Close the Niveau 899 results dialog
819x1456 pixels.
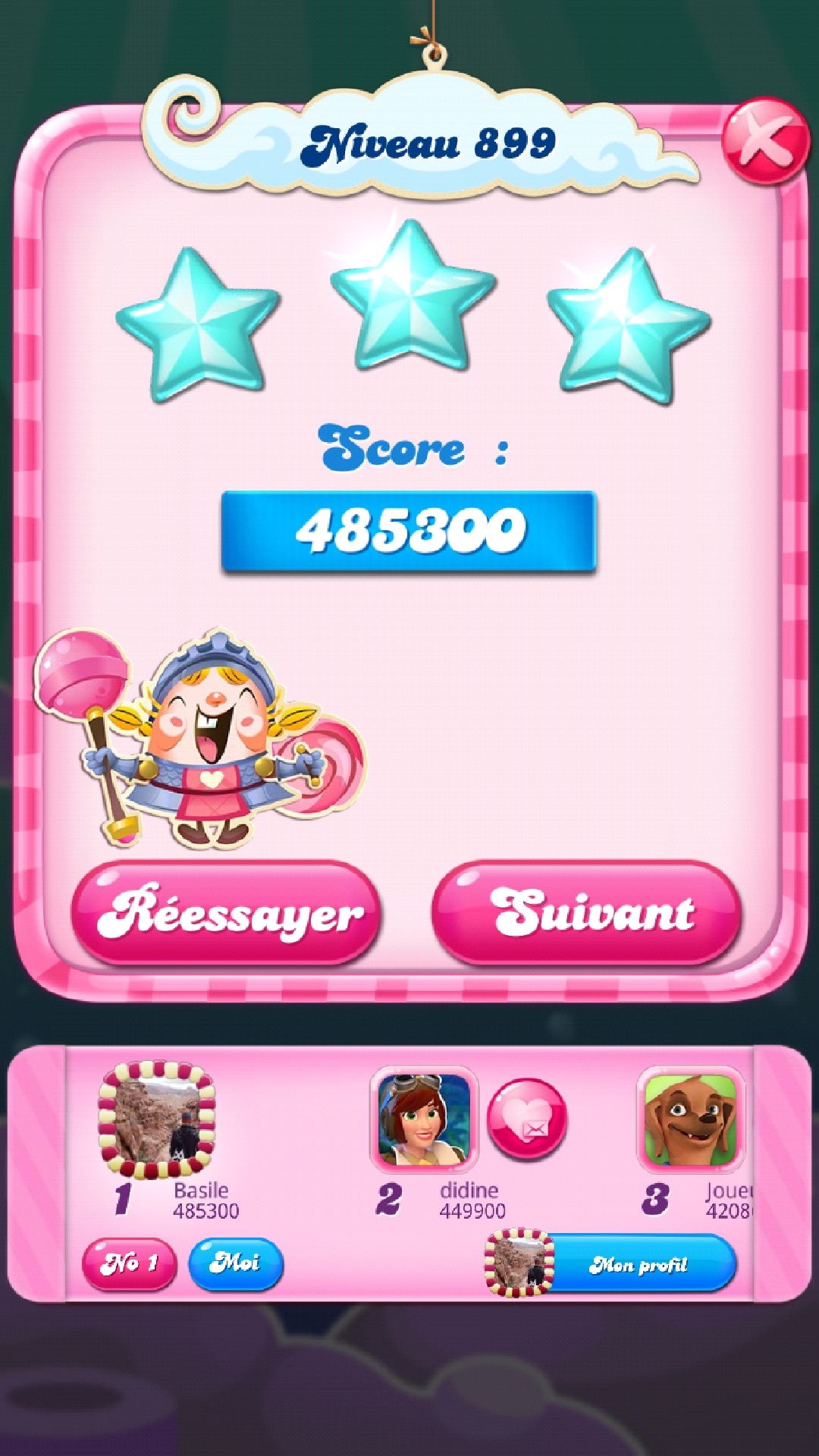[x=764, y=142]
